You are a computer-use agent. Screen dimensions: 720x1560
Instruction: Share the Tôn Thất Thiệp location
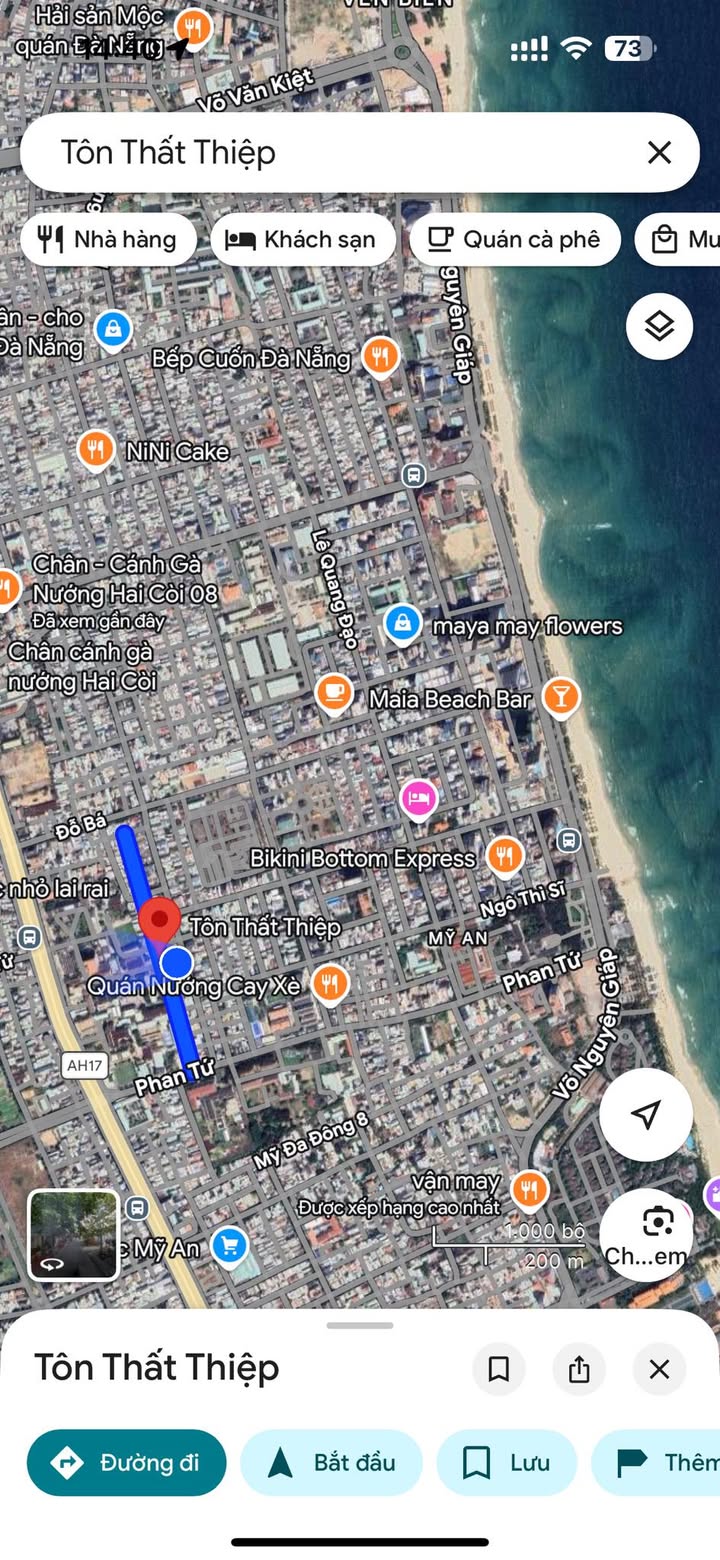coord(579,1369)
